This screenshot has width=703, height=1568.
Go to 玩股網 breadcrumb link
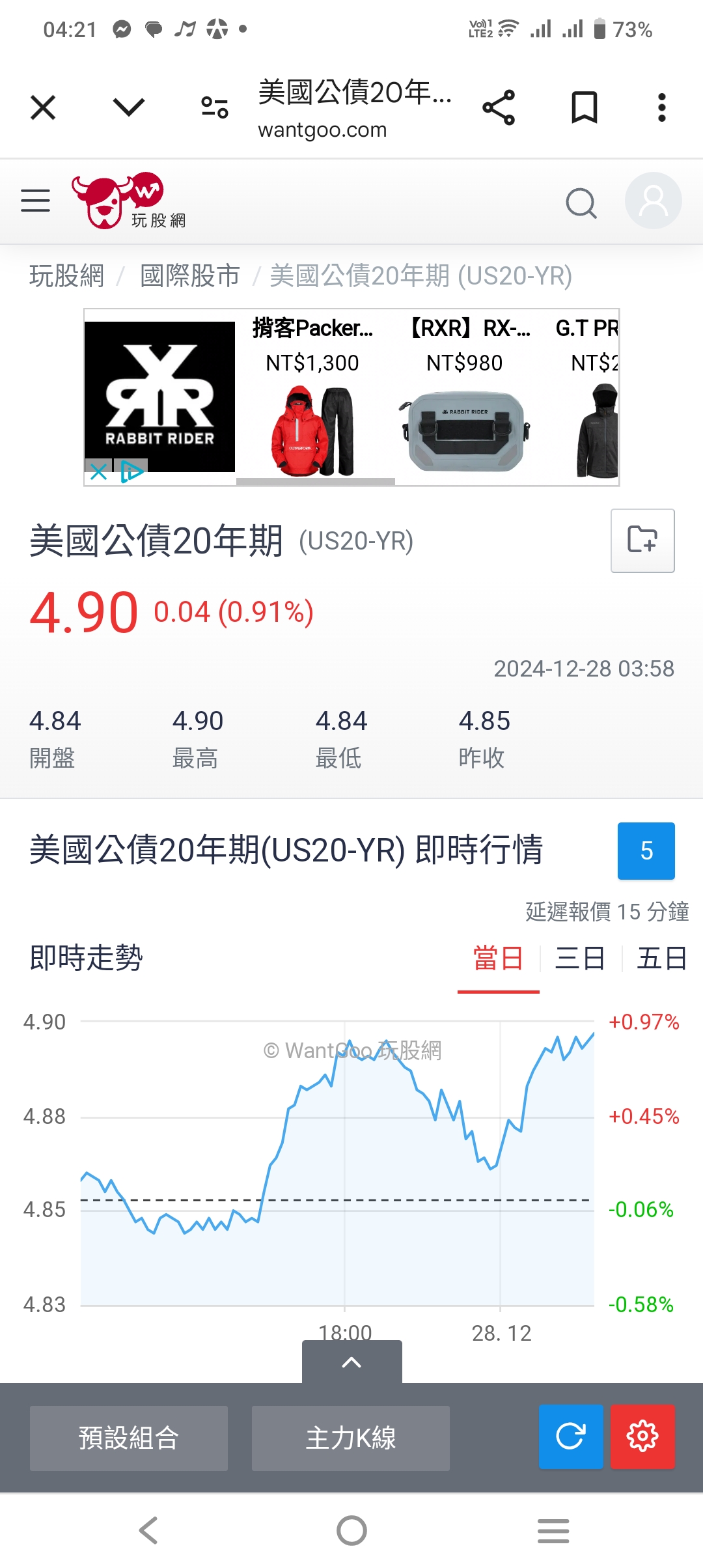click(x=66, y=276)
